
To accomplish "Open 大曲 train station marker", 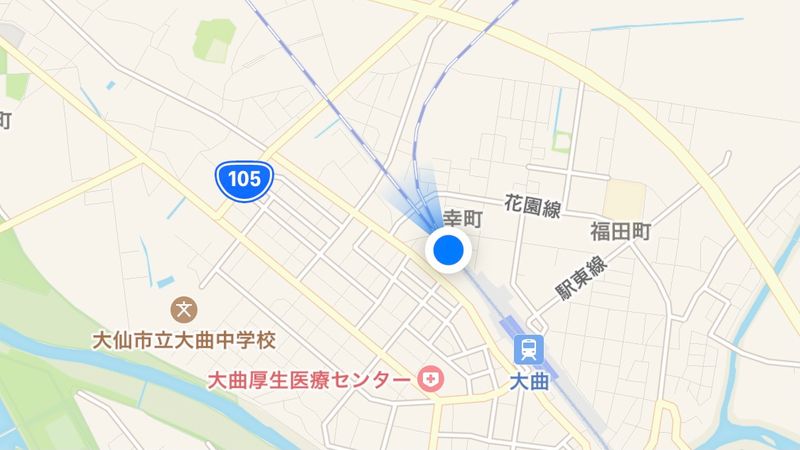I will pyautogui.click(x=527, y=350).
